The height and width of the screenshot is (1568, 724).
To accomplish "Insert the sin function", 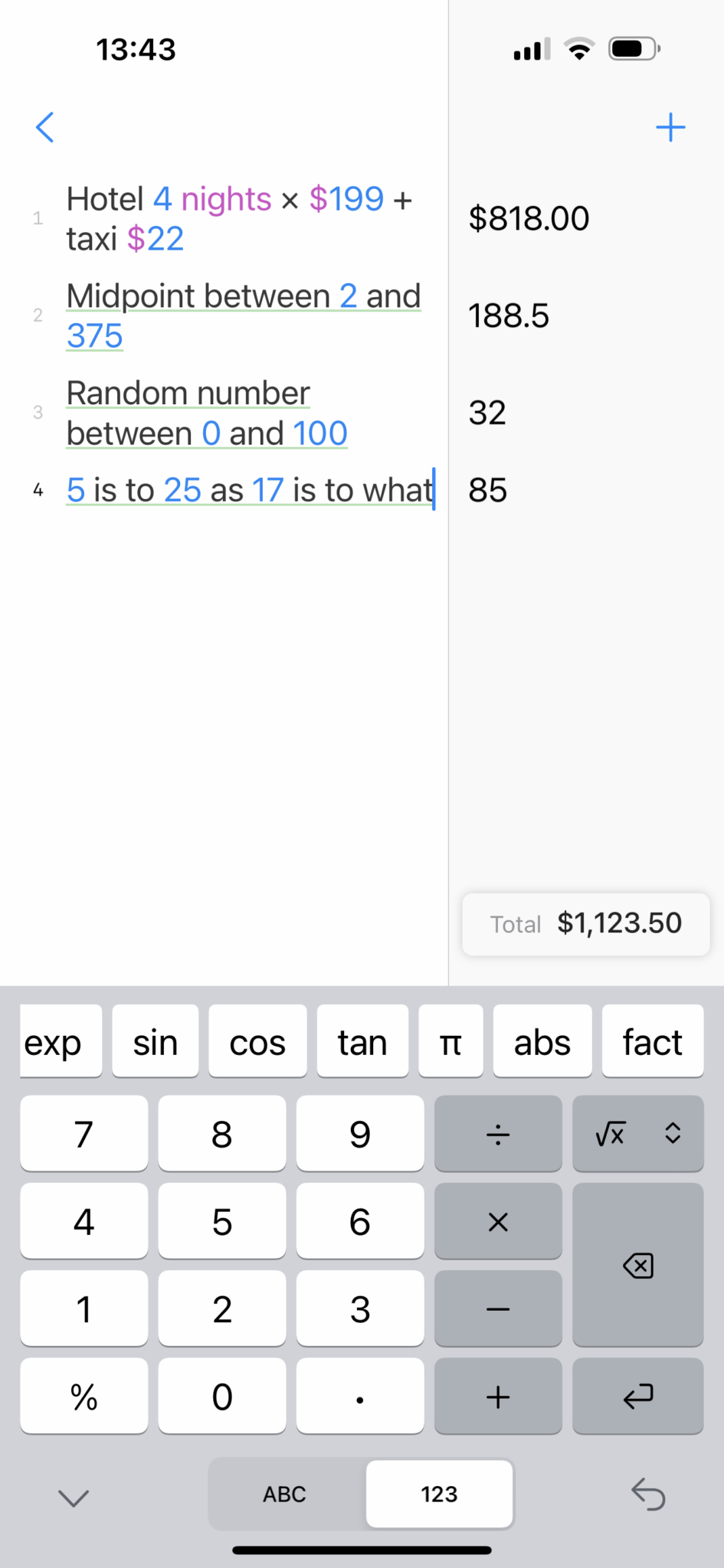I will 155,1041.
